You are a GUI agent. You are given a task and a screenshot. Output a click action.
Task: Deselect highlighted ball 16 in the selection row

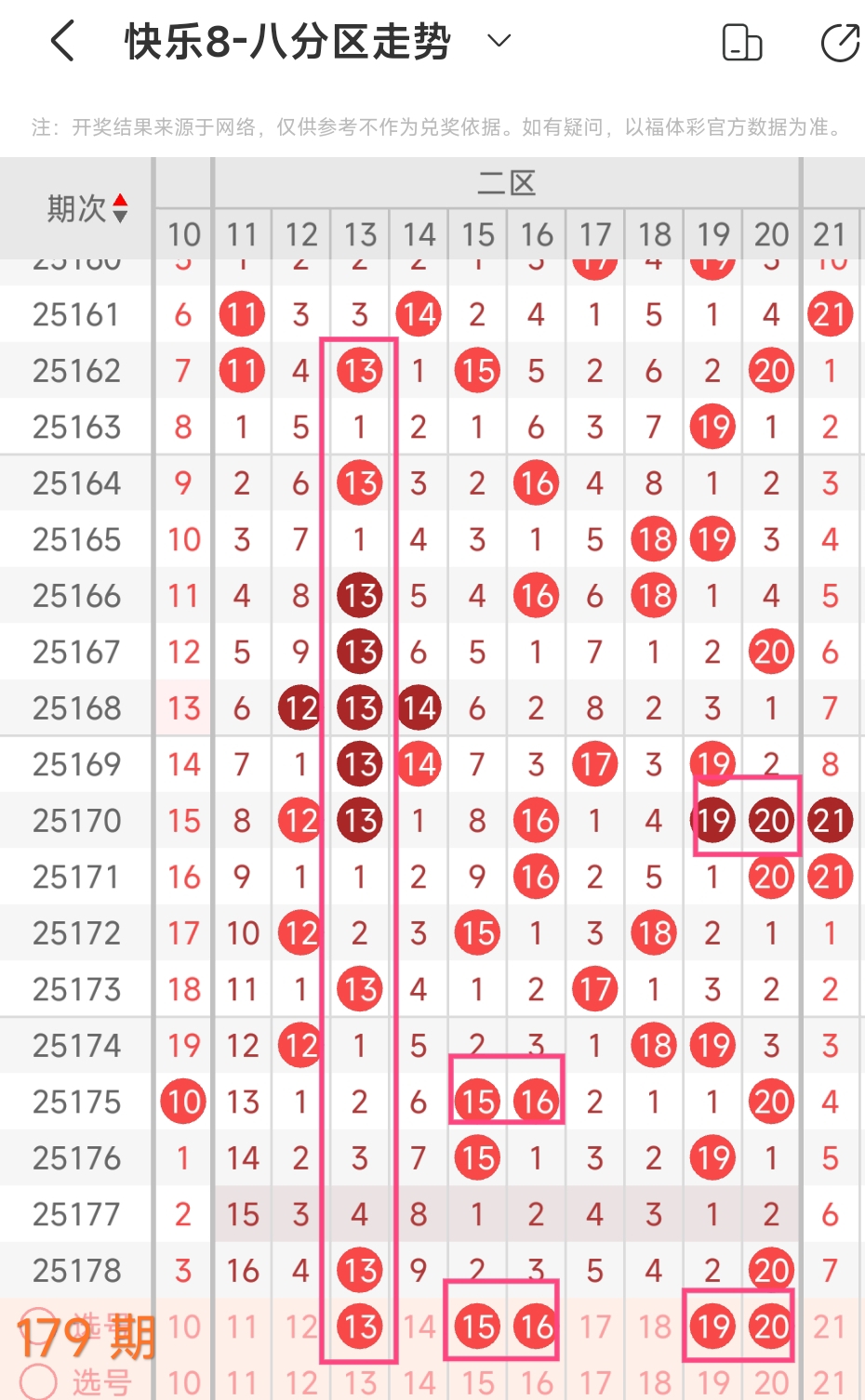537,1327
